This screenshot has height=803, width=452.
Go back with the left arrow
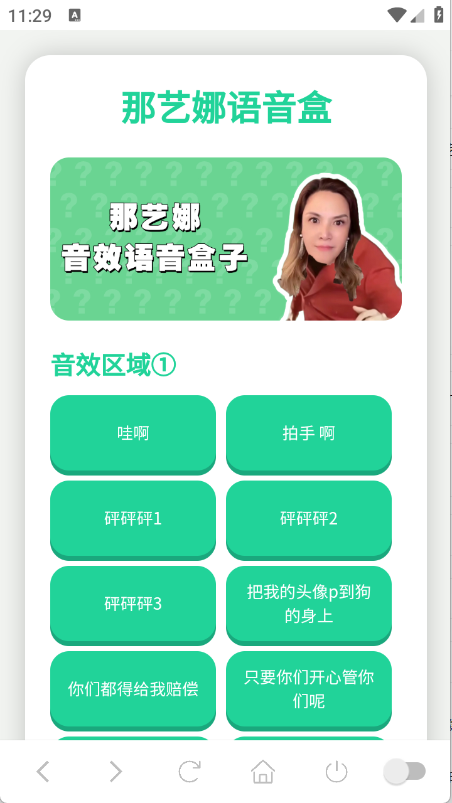coord(43,771)
